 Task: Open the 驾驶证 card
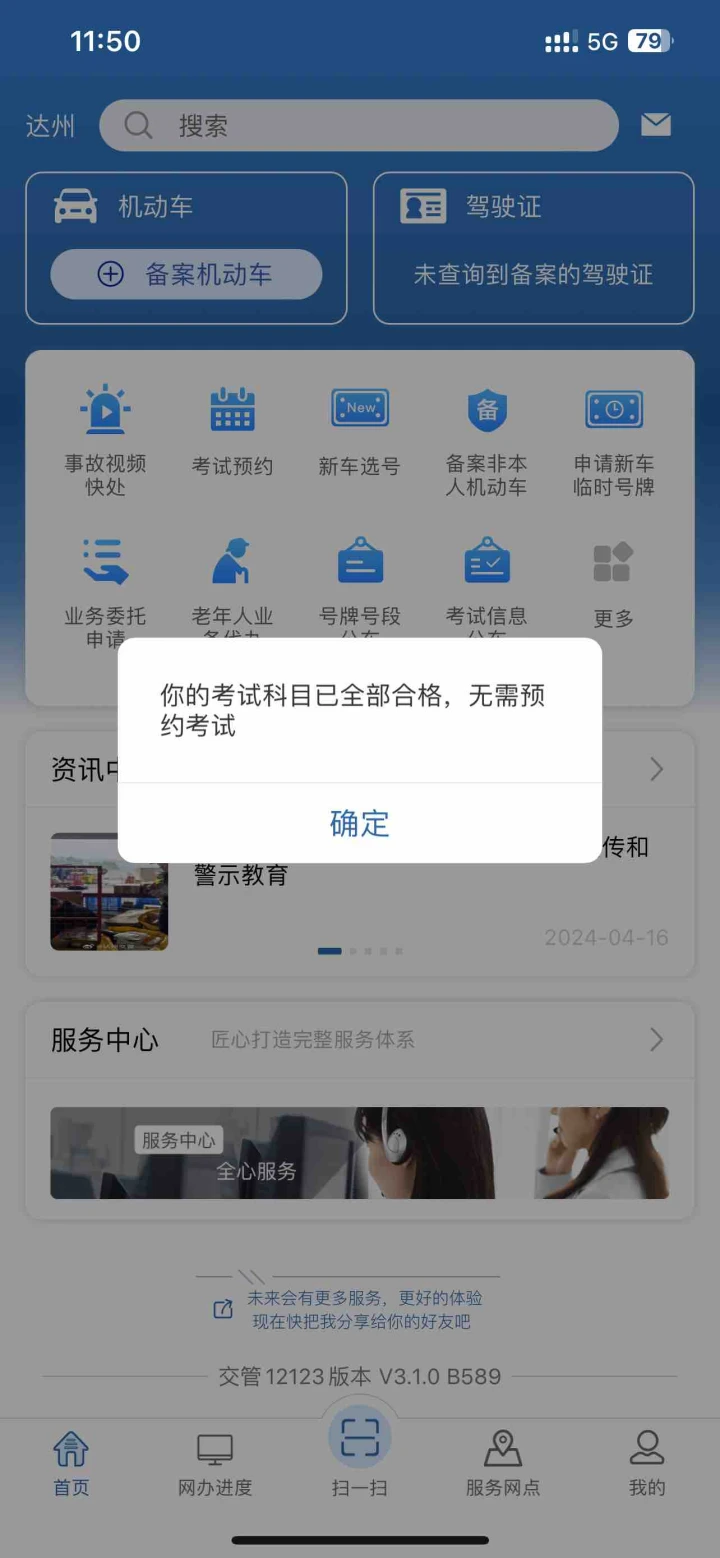[533, 248]
